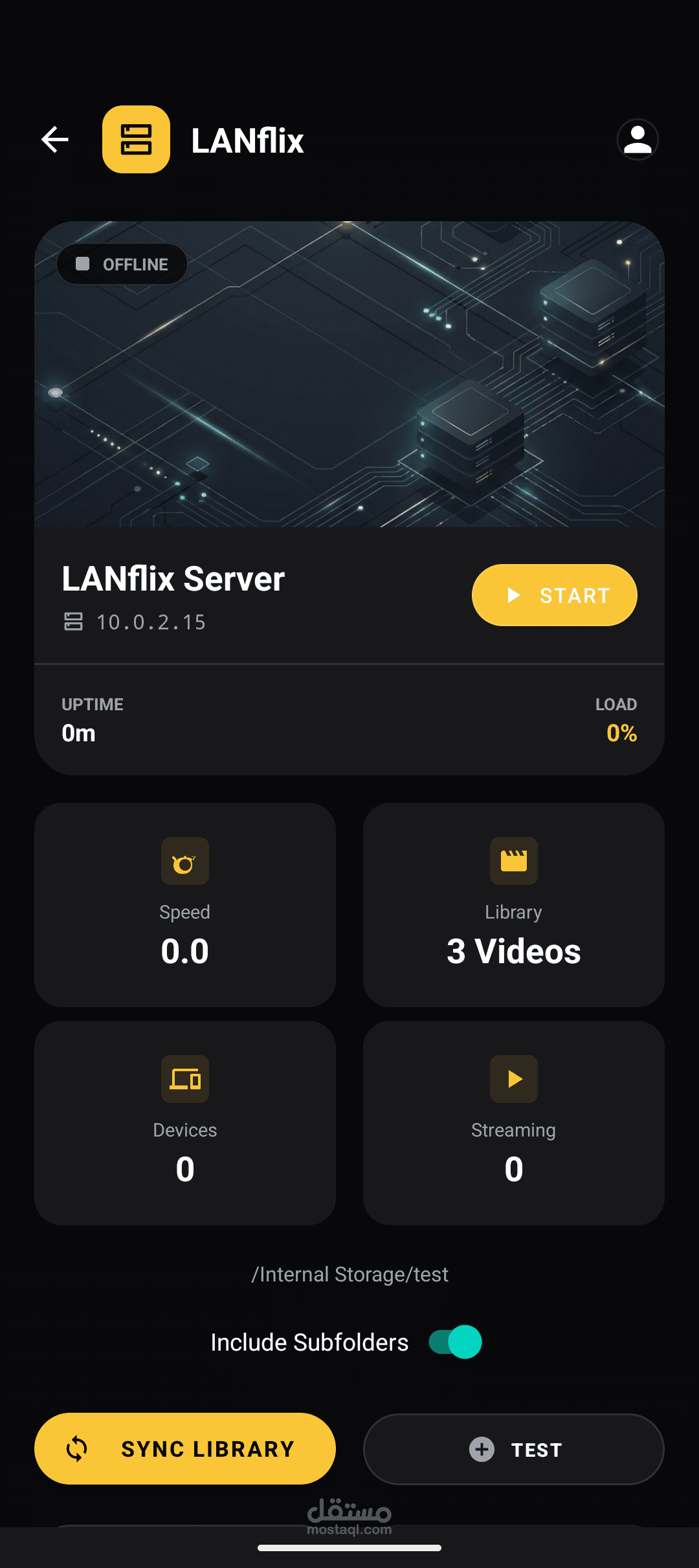This screenshot has height=1568, width=699.
Task: Click the plus icon inside the TEST button
Action: point(481,1449)
